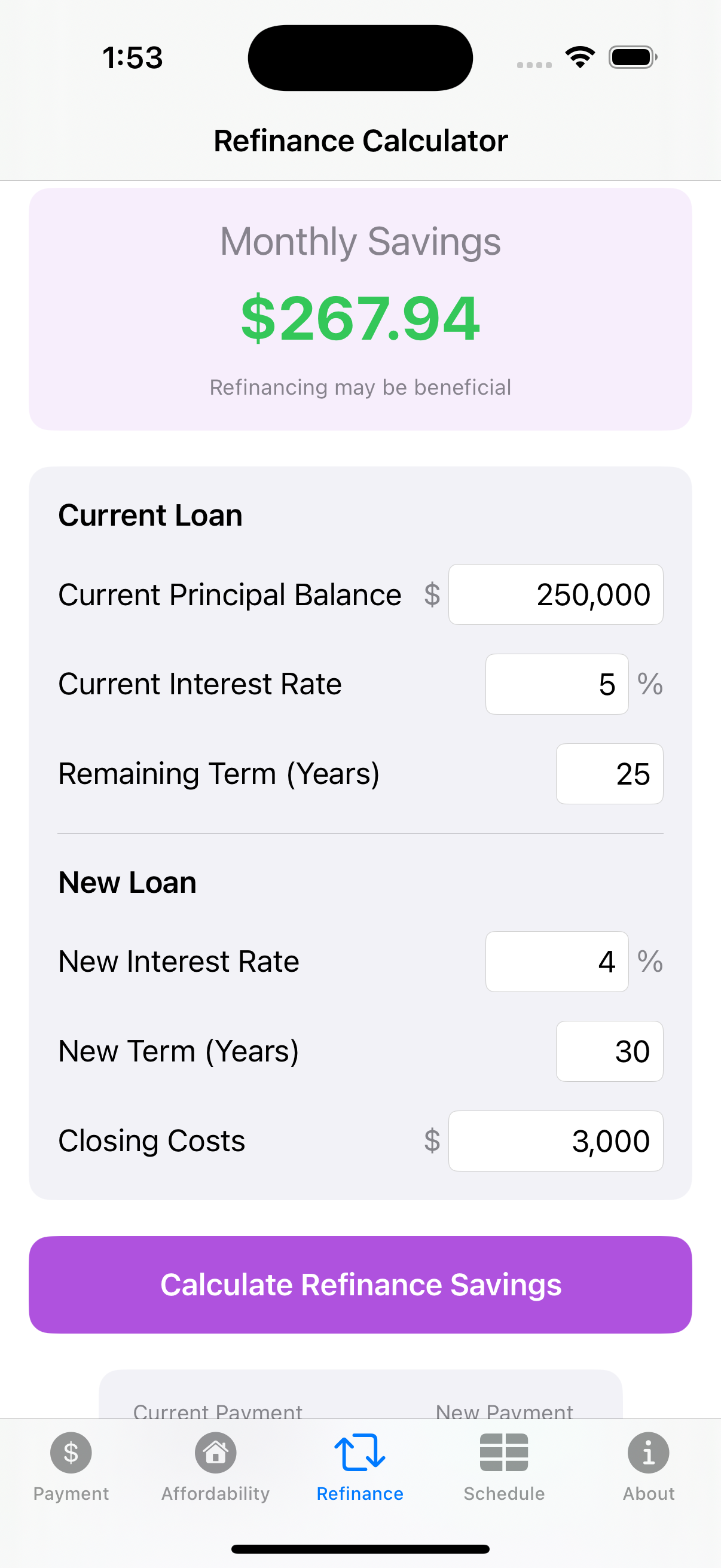This screenshot has height=1568, width=721.
Task: Select the Refinance tab
Action: (359, 1466)
